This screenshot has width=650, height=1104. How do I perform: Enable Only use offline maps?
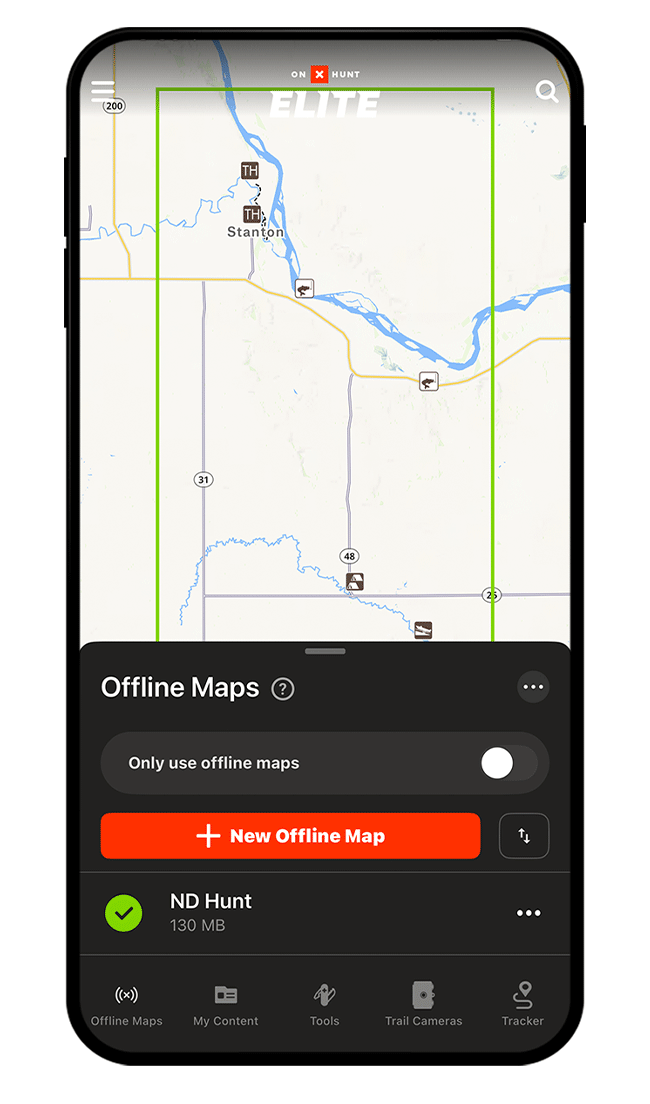pyautogui.click(x=510, y=763)
